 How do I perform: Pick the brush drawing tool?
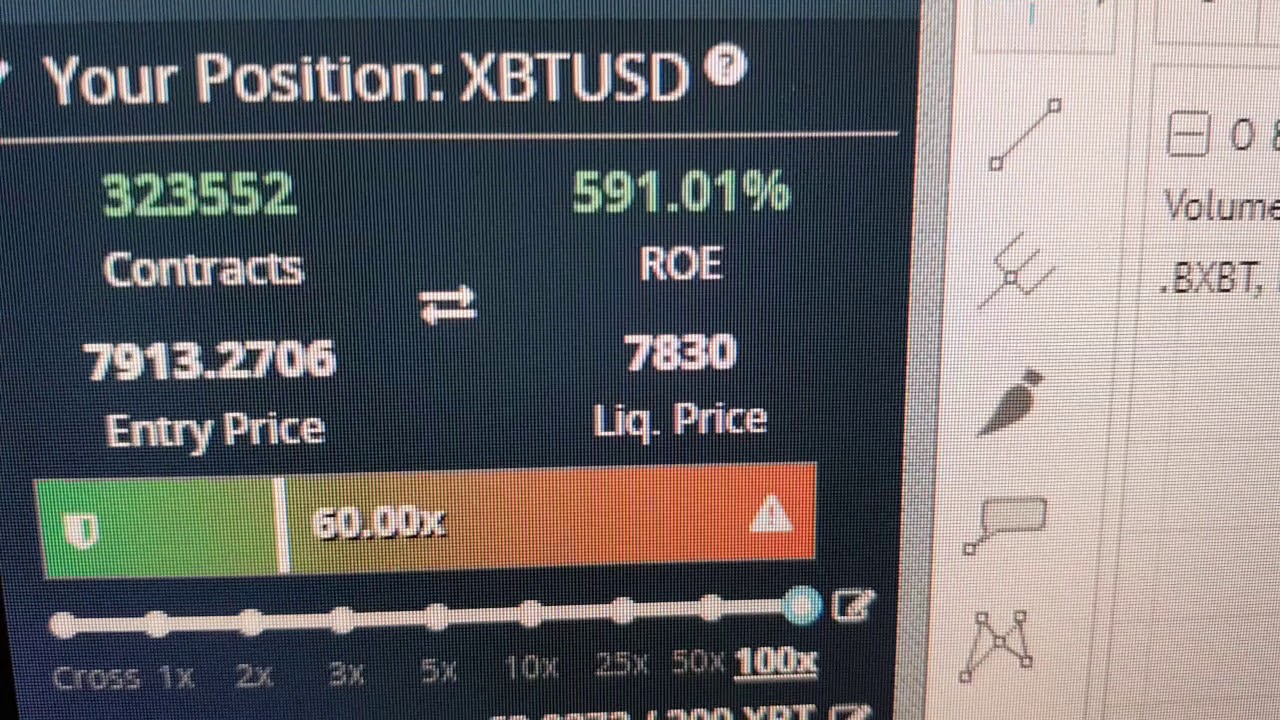tap(1010, 402)
